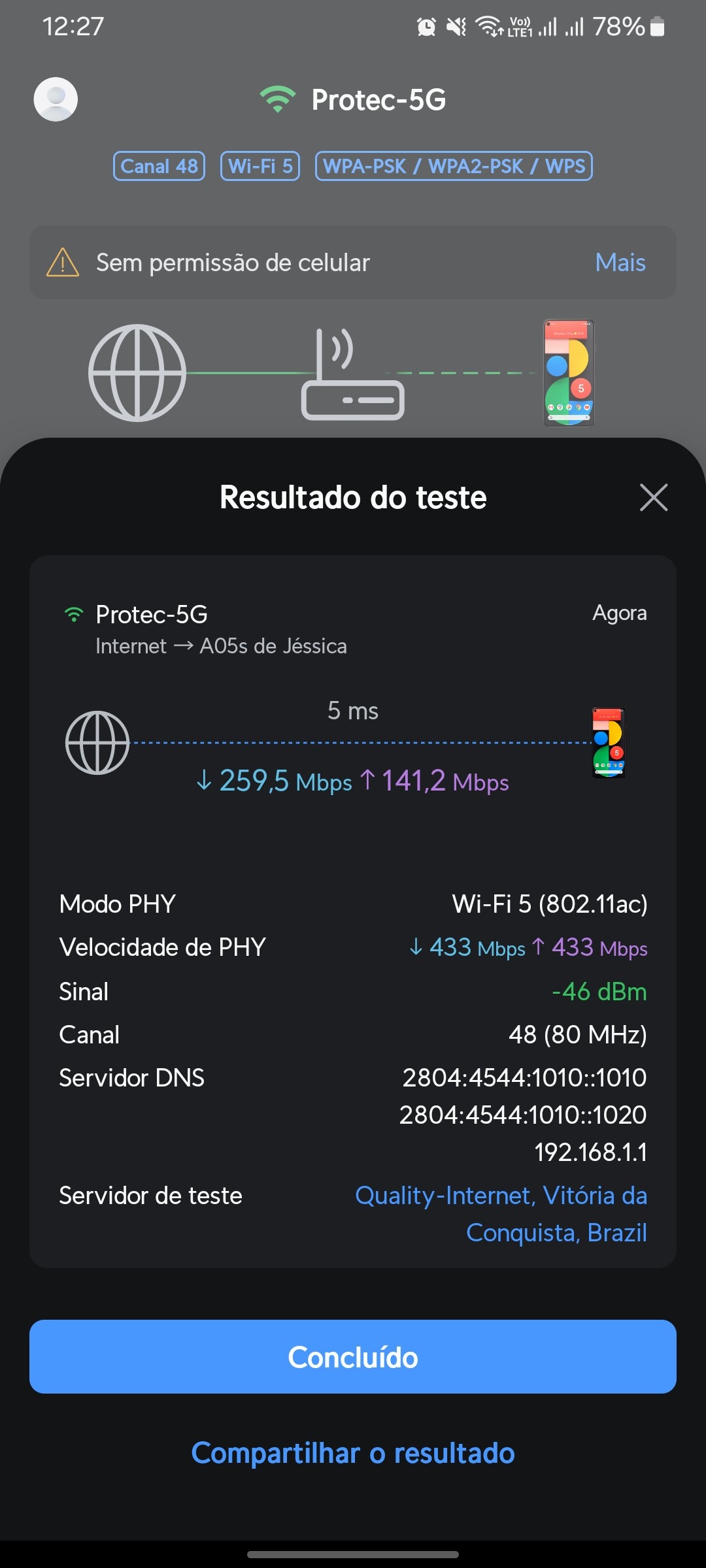Share the result via Compartilhar o resultado
Viewport: 706px width, 1568px height.
[353, 1453]
